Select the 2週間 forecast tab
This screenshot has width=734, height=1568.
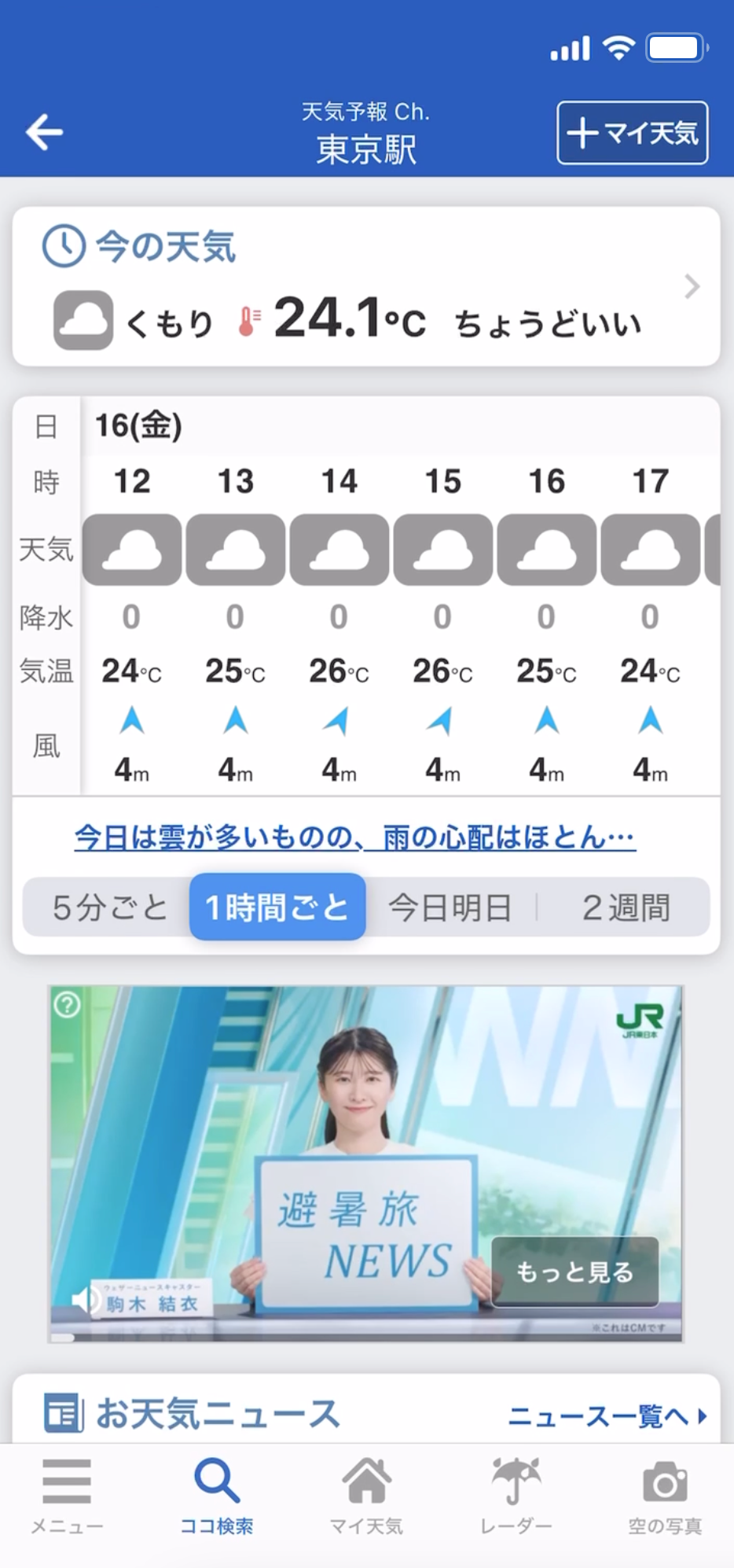click(625, 907)
